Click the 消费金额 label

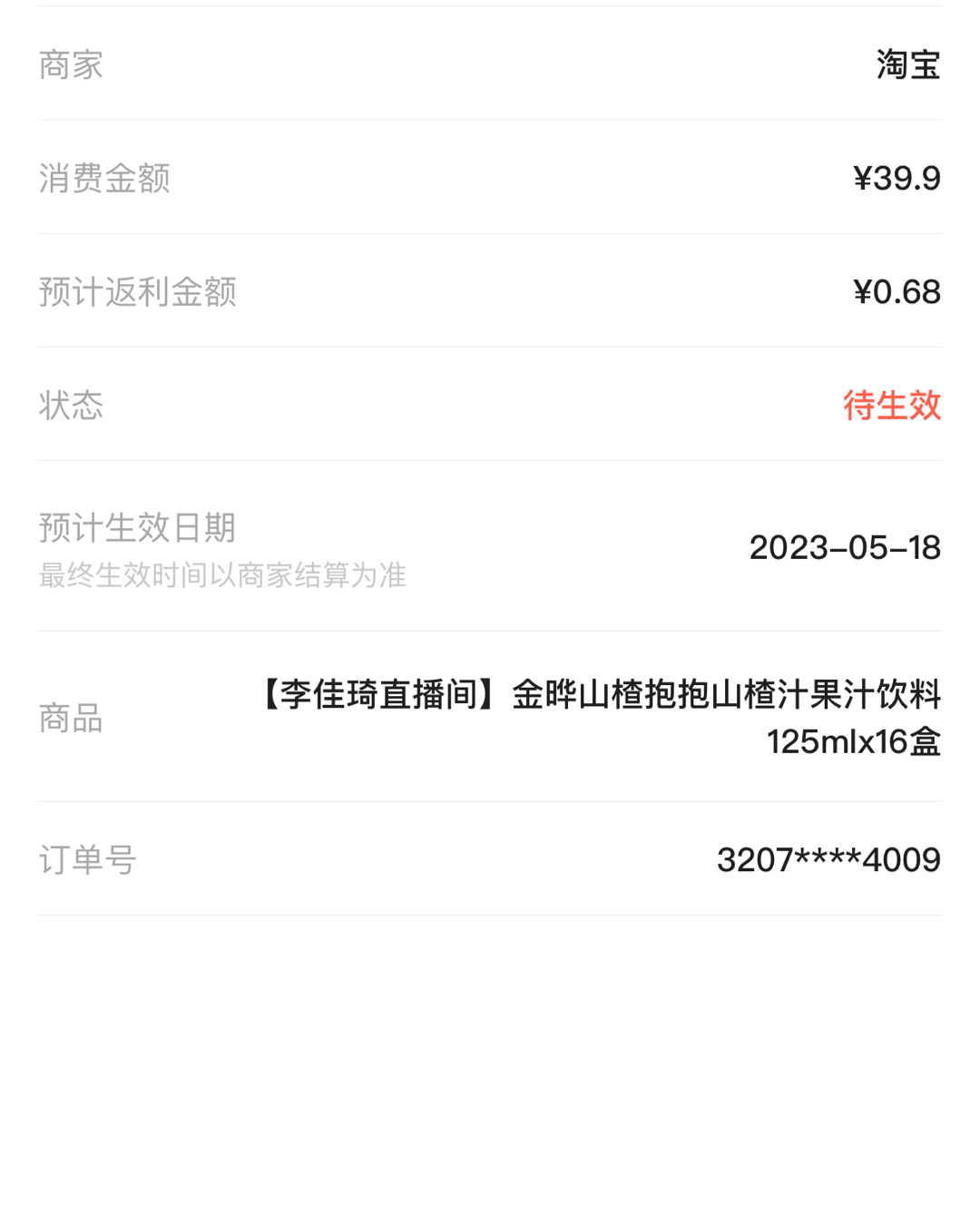(x=103, y=179)
